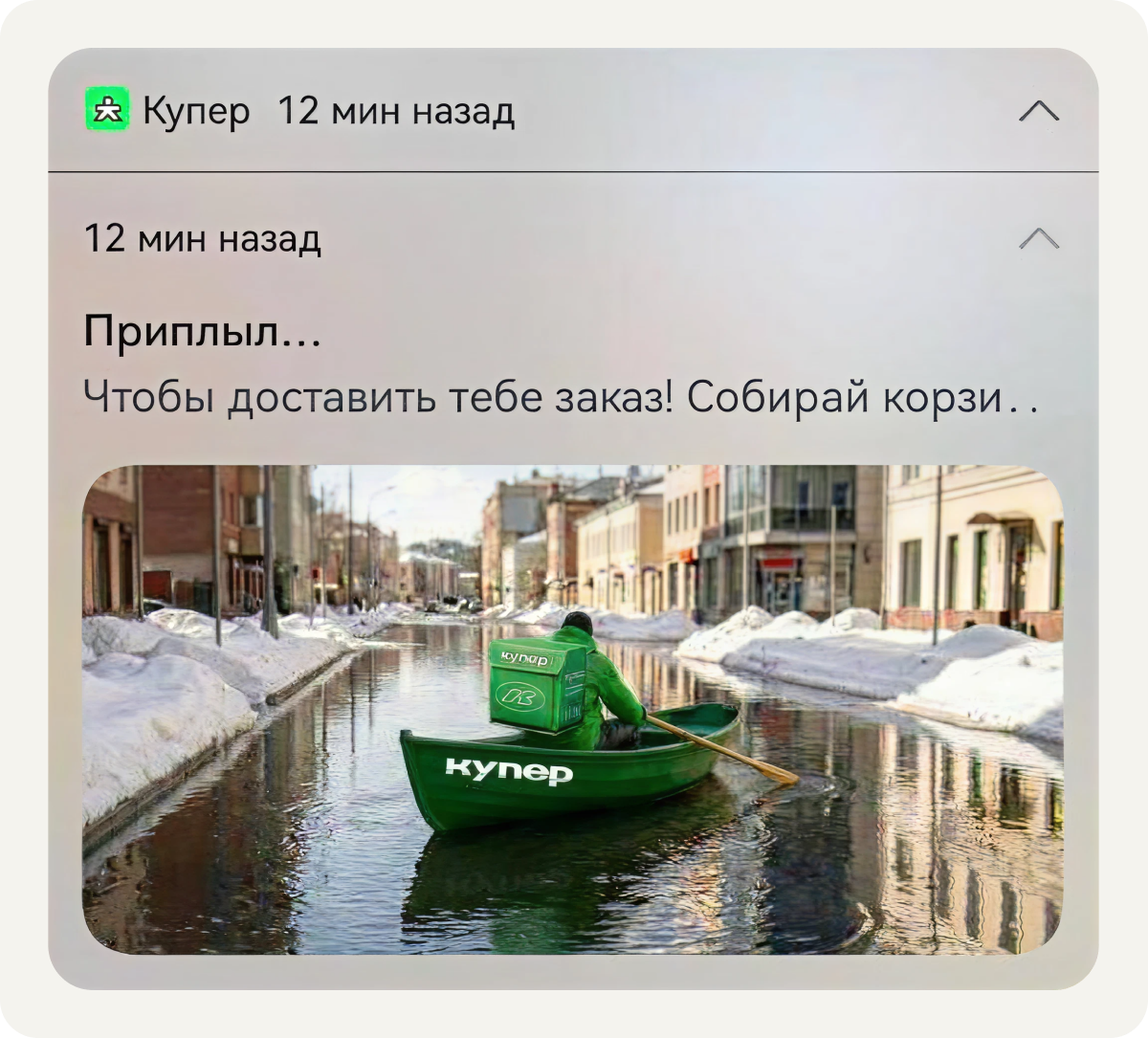
Task: Collapse the expanded 12 мин назад notification
Action: click(1039, 238)
